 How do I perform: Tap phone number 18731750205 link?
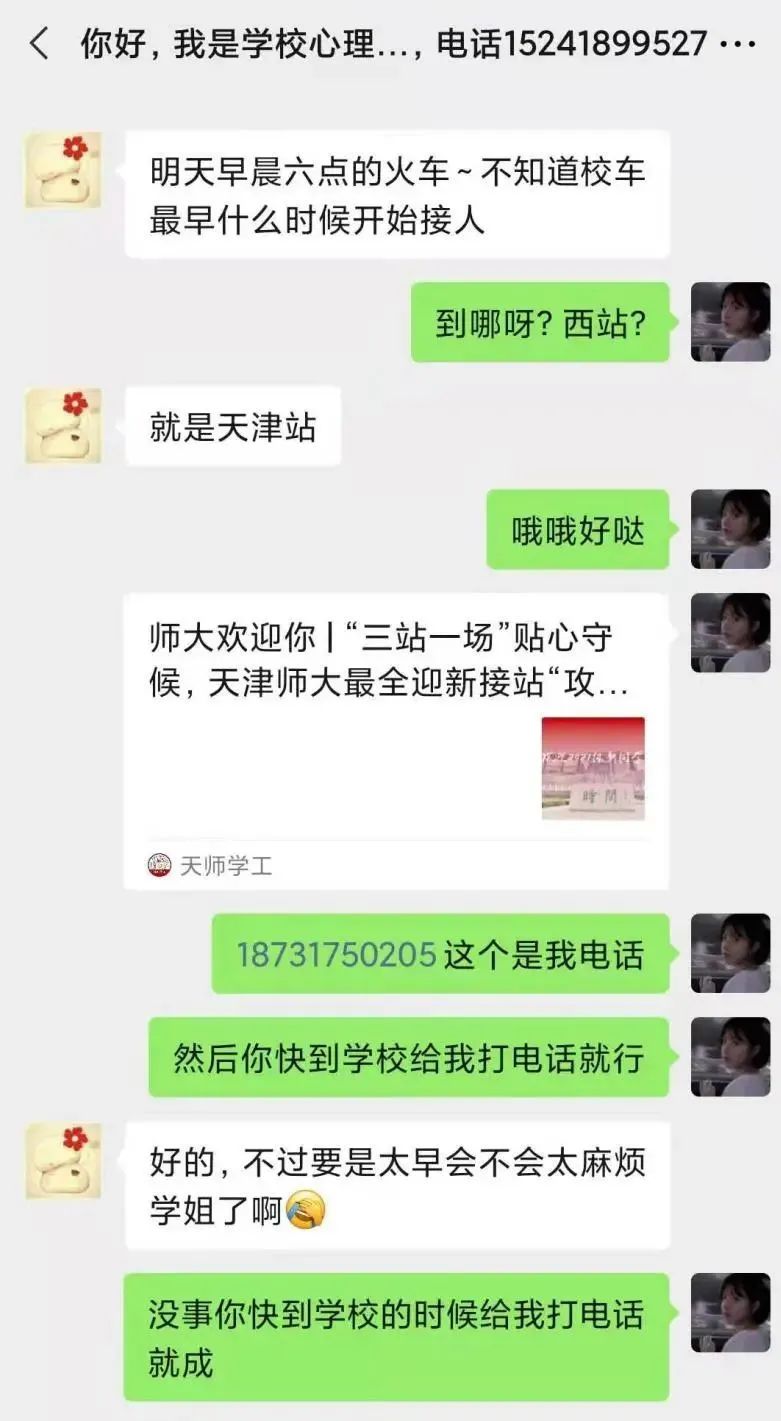click(x=336, y=954)
